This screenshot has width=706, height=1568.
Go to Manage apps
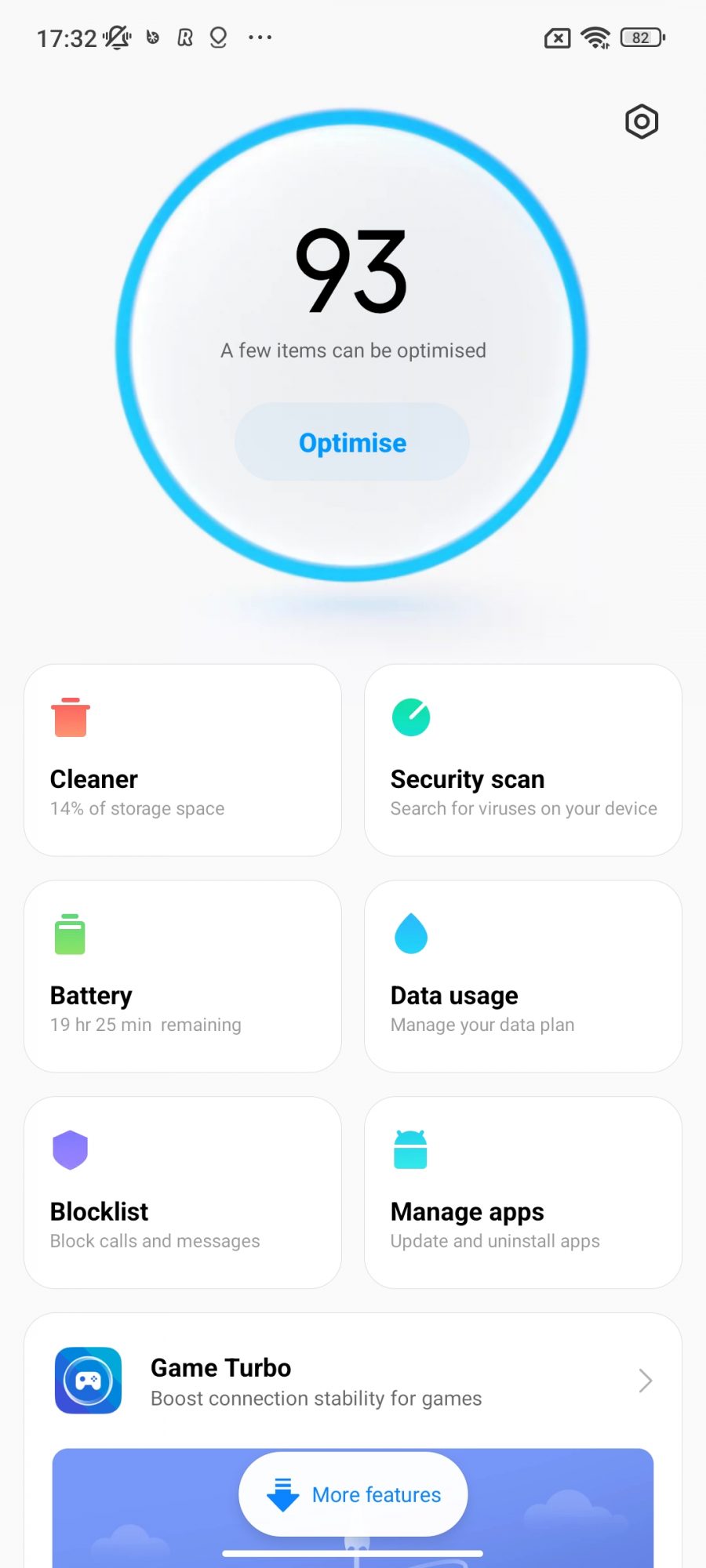click(x=522, y=1192)
